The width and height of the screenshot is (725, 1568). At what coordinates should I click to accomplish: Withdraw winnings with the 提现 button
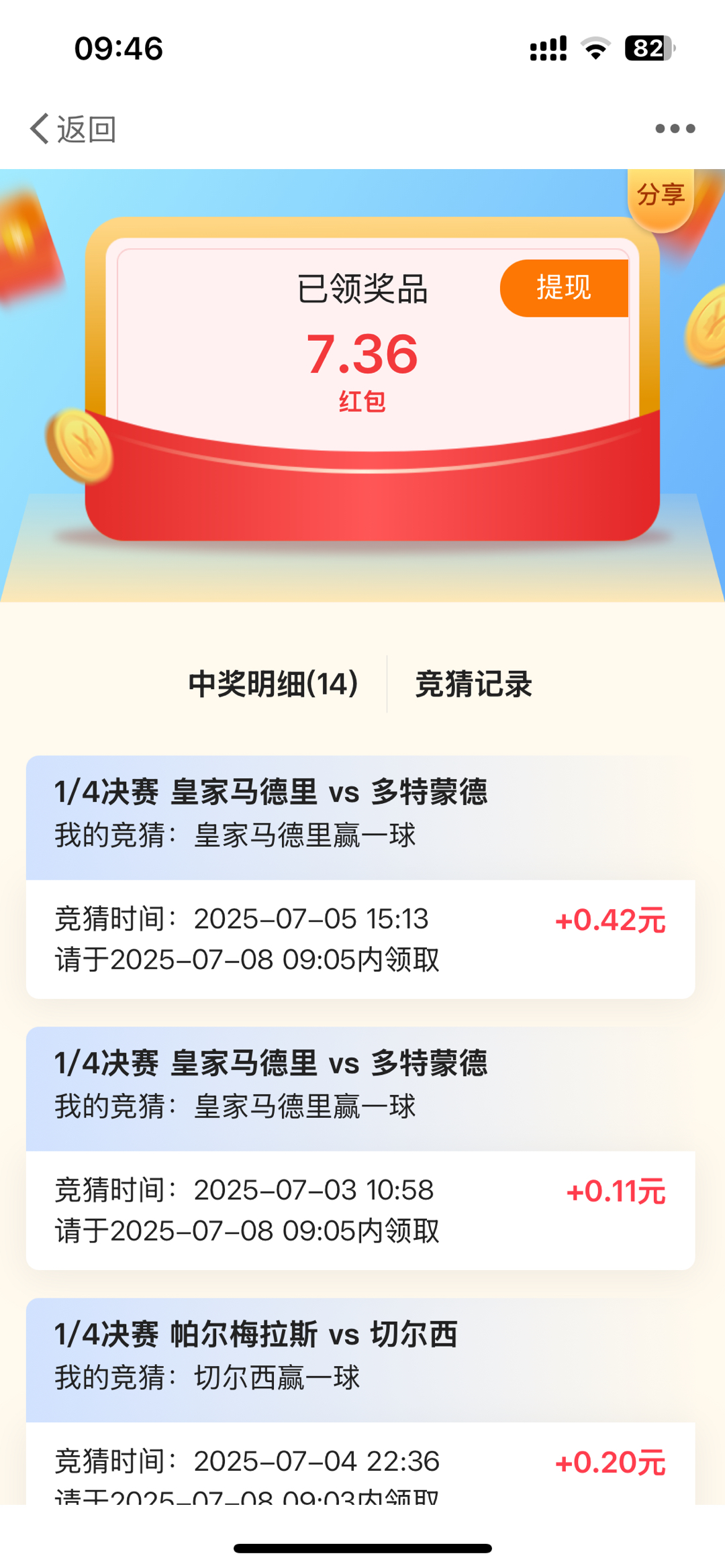pos(564,288)
